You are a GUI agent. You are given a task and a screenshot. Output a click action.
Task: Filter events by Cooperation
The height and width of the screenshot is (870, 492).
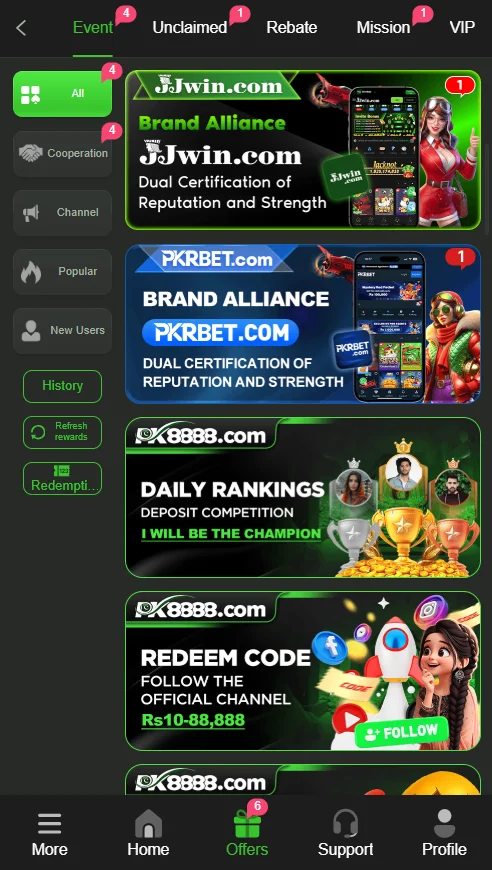tap(62, 154)
